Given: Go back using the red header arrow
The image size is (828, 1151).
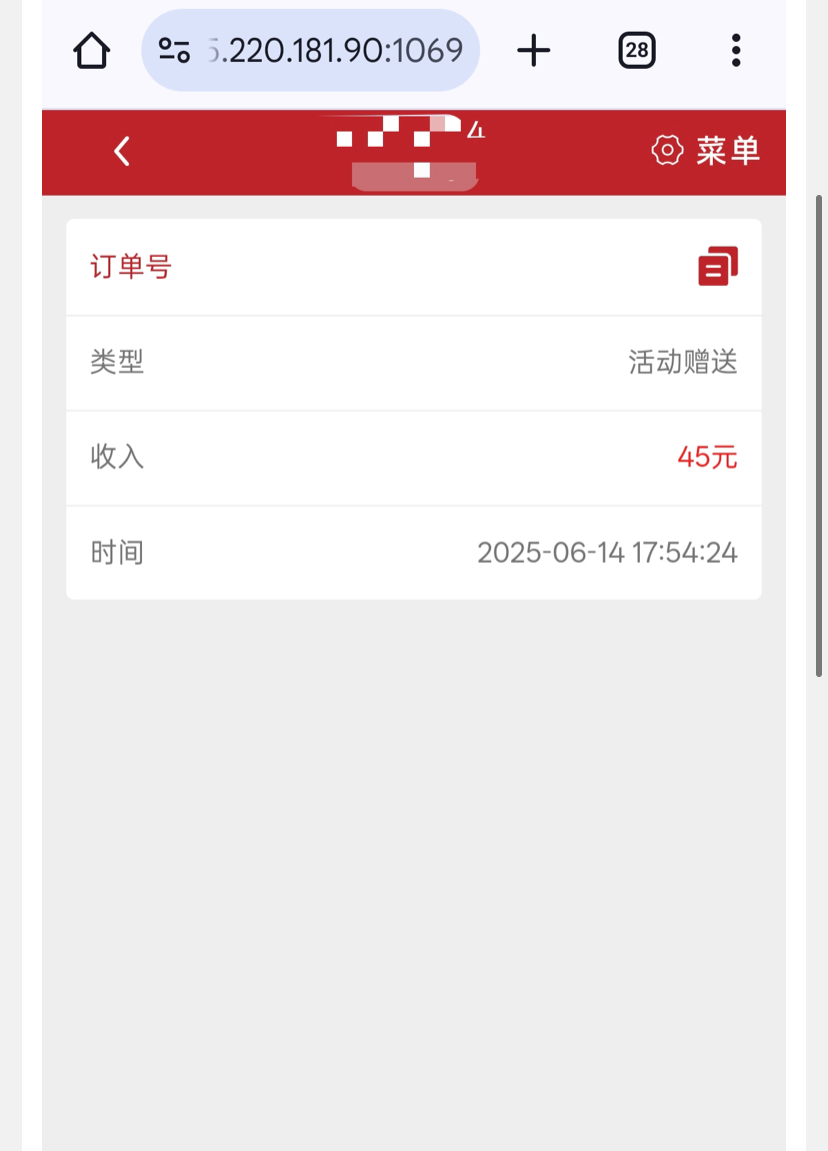Looking at the screenshot, I should tap(122, 152).
